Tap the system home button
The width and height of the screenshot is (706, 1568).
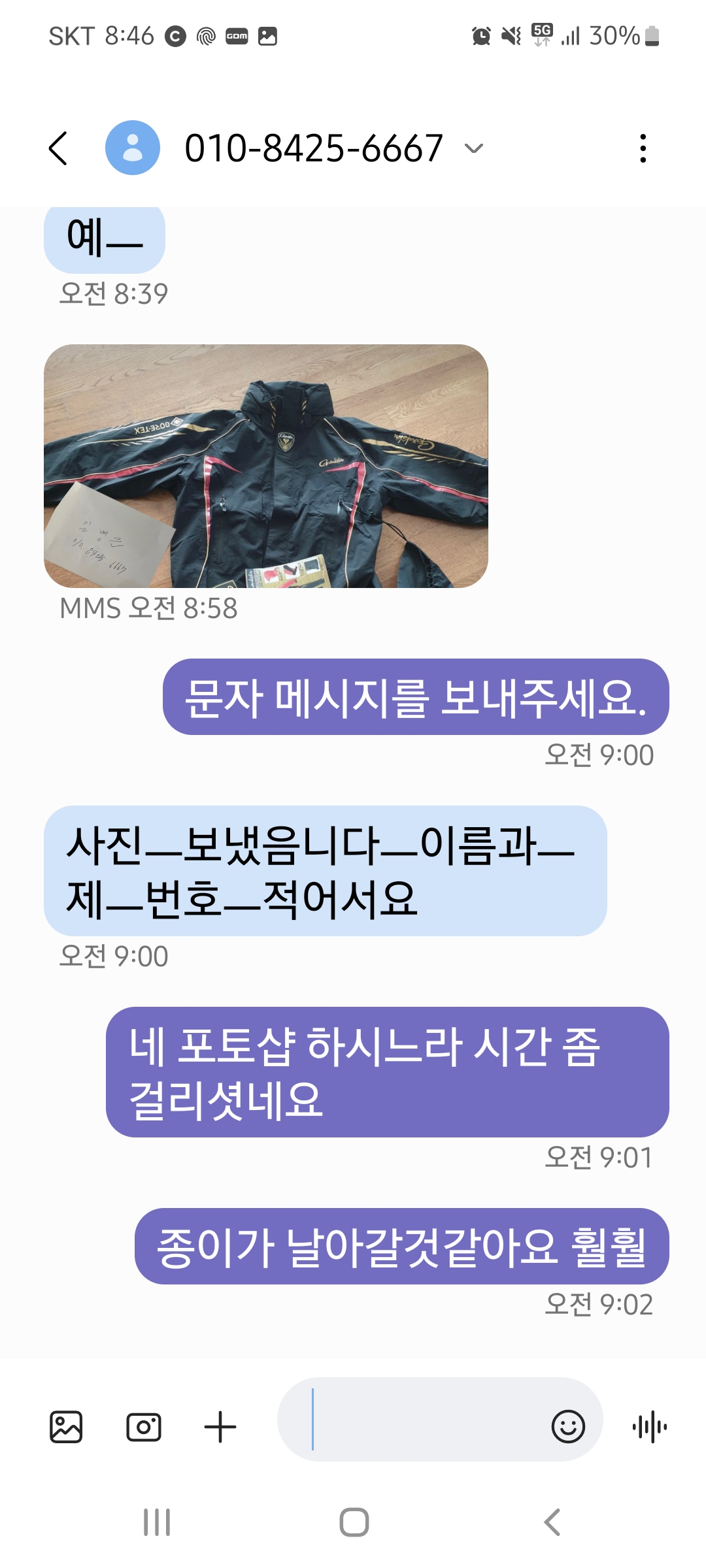click(354, 1522)
